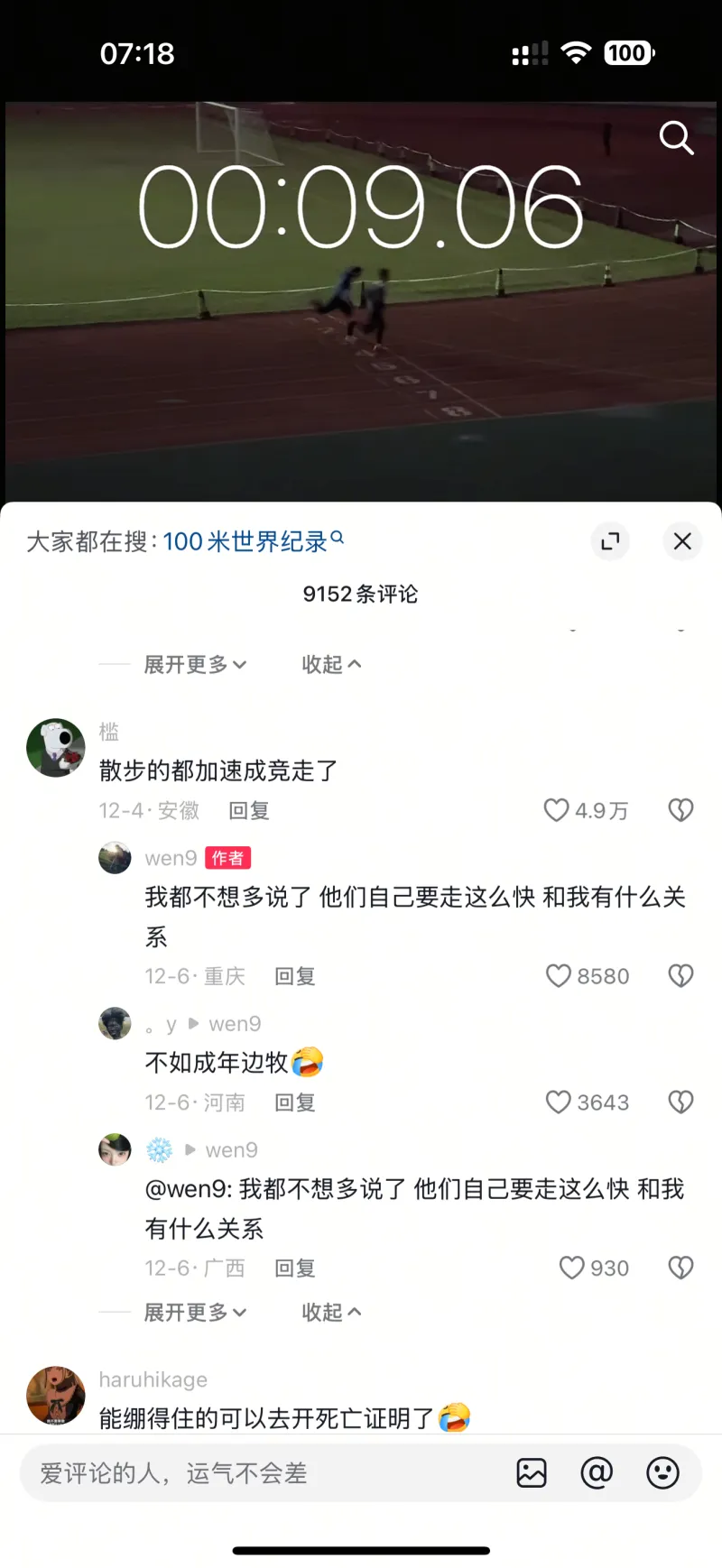Open the emoji picker
The image size is (722, 1568).
pyautogui.click(x=662, y=1473)
